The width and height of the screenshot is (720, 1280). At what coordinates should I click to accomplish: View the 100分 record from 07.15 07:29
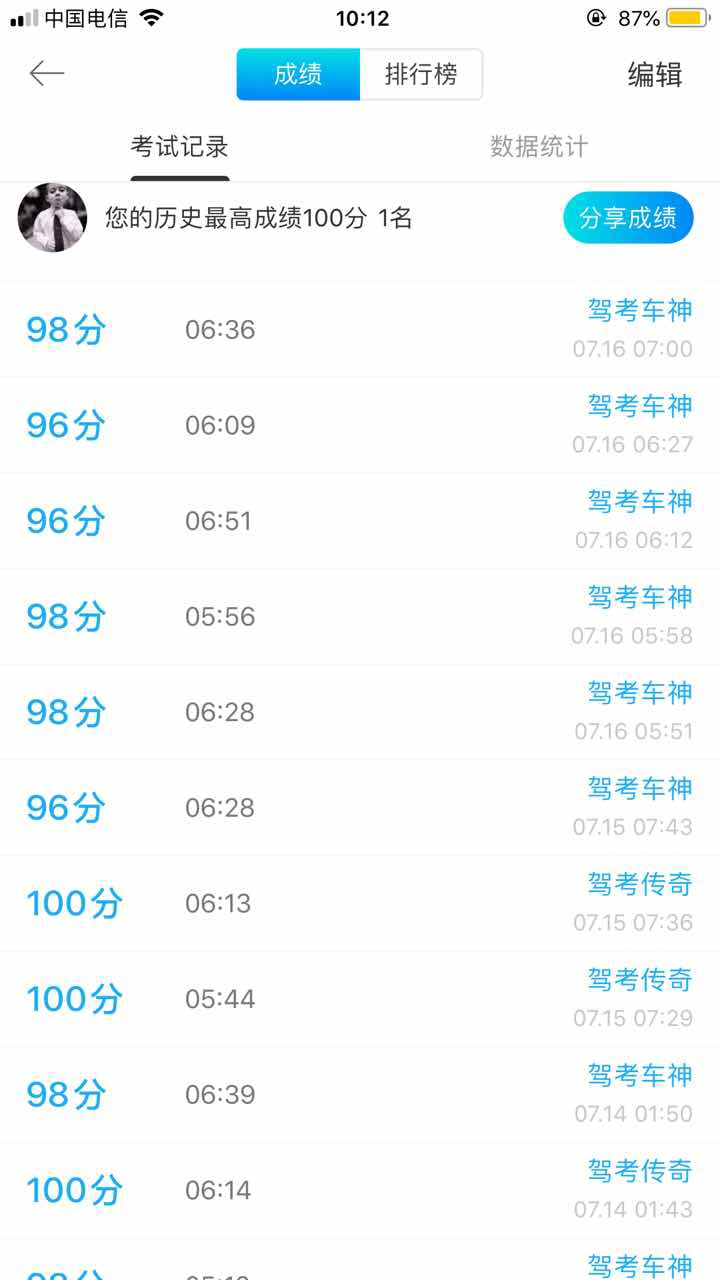click(360, 999)
